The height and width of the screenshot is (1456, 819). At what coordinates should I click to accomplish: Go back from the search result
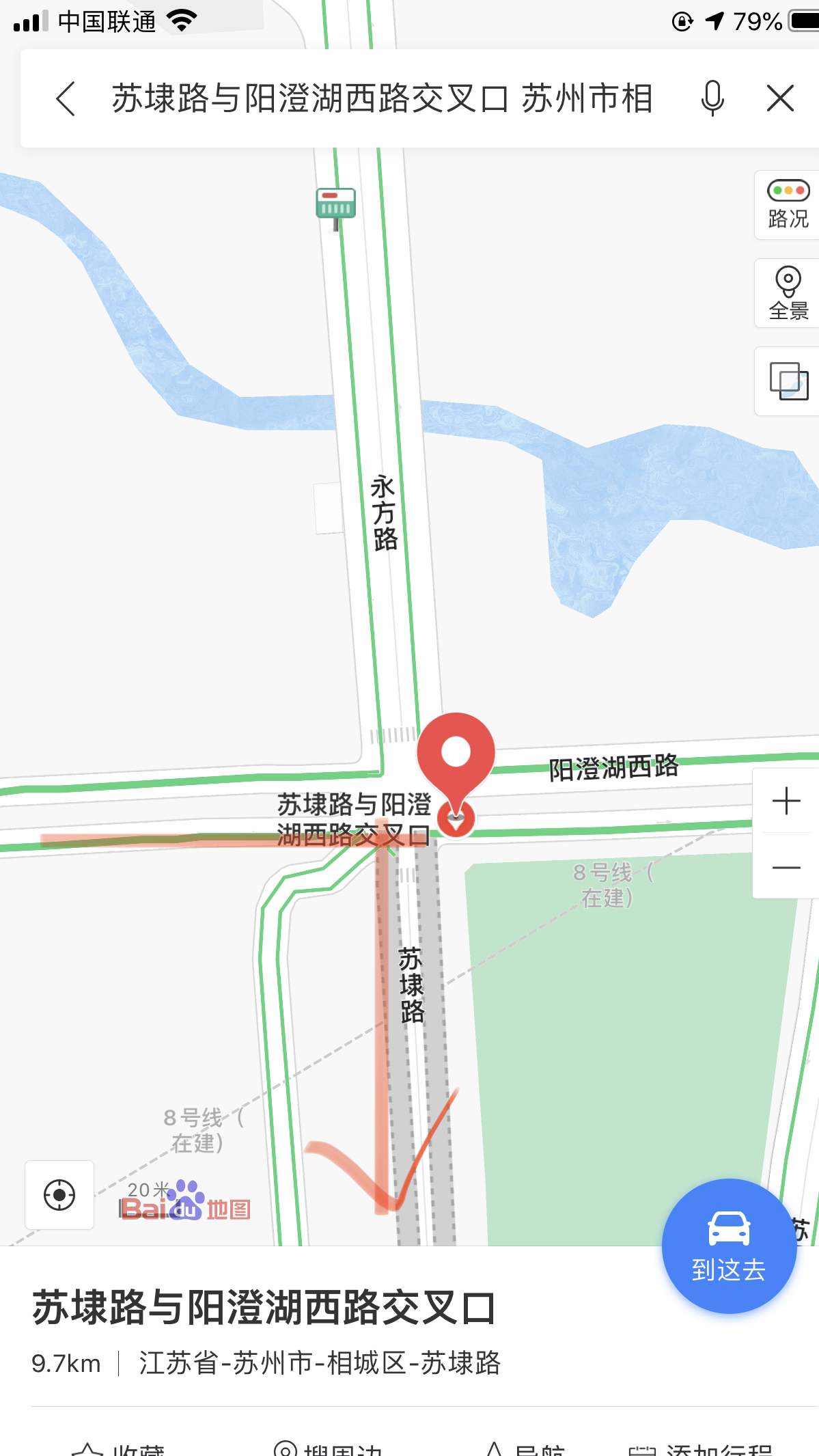click(x=66, y=98)
